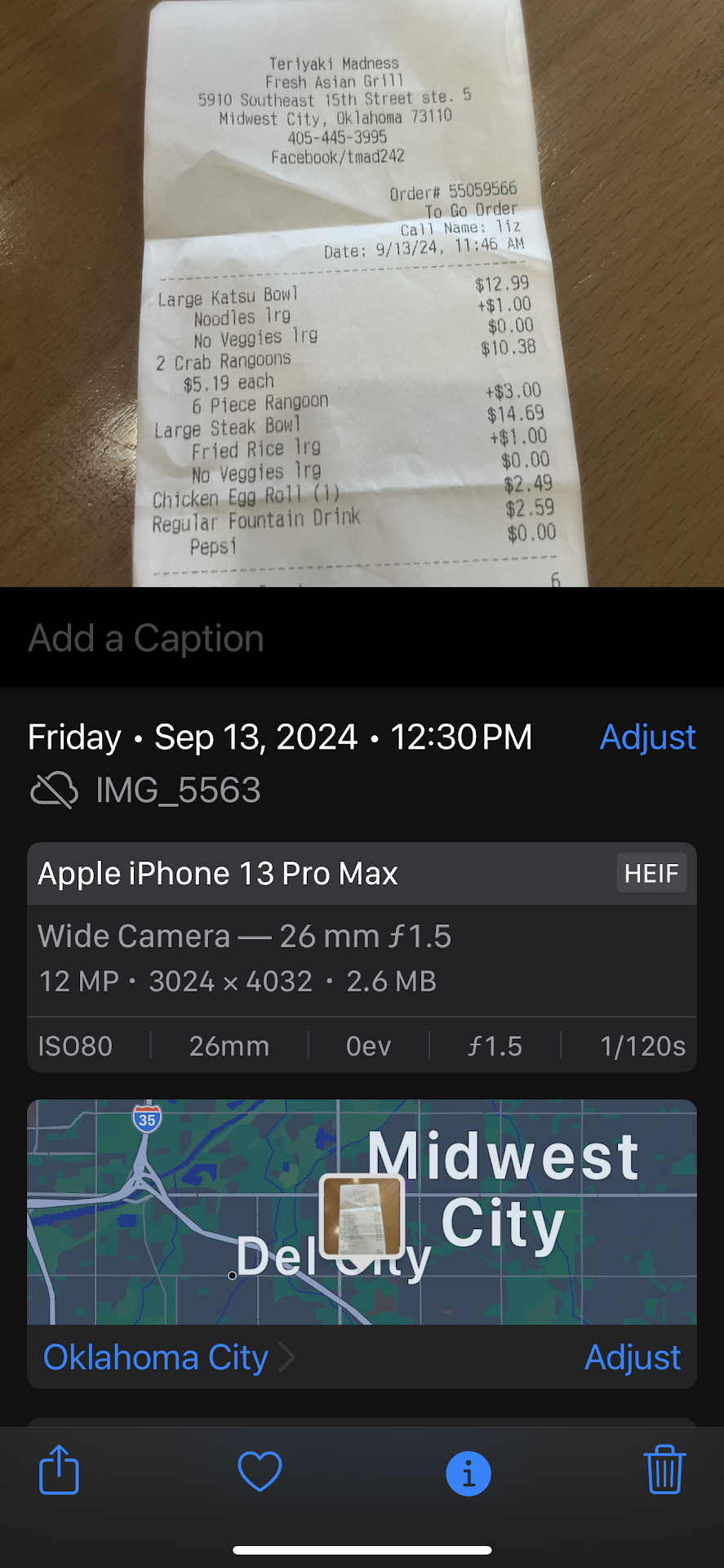Viewport: 724px width, 1568px height.
Task: Adjust the photo's date and time
Action: pyautogui.click(x=647, y=737)
